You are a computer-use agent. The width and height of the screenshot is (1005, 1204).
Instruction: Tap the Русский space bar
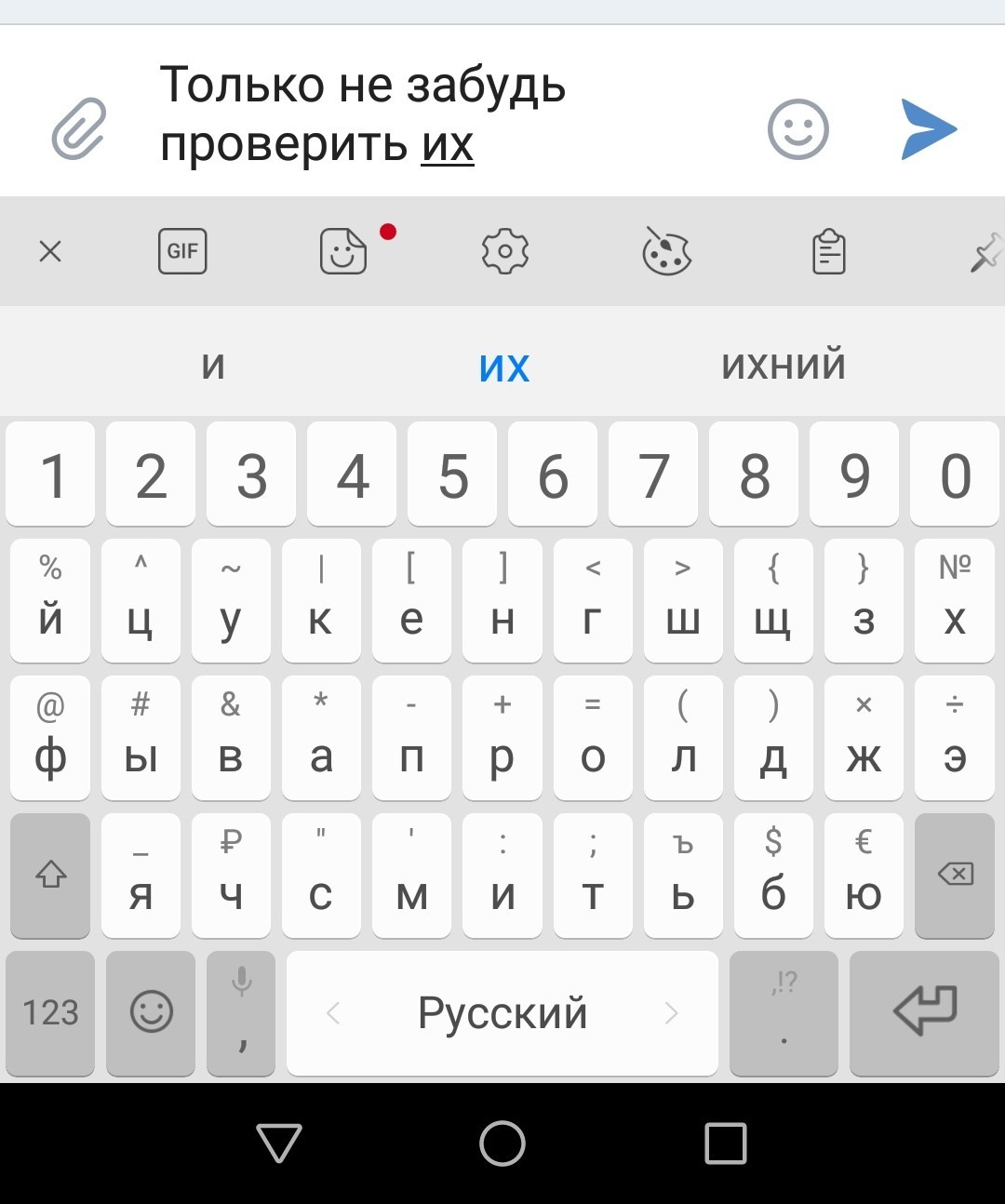[x=502, y=1012]
